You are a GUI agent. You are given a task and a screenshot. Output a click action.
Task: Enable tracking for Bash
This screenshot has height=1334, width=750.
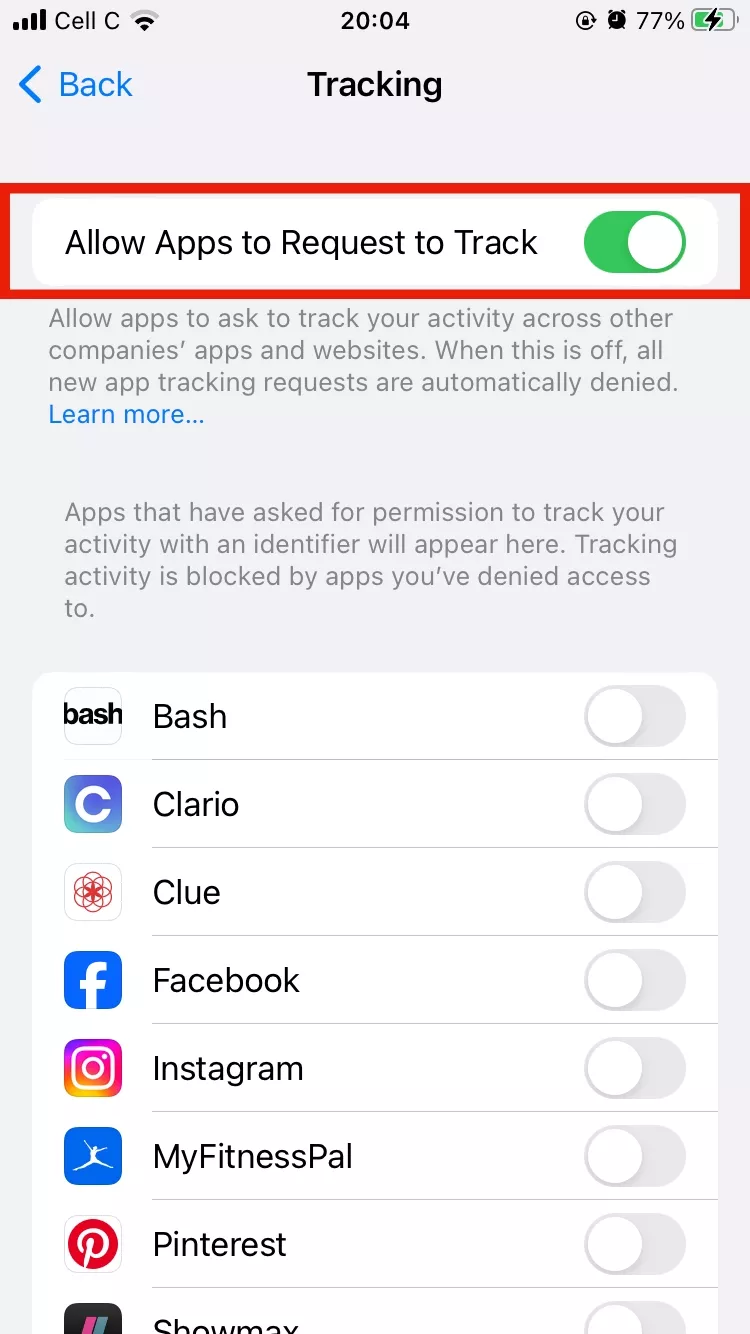(x=634, y=716)
